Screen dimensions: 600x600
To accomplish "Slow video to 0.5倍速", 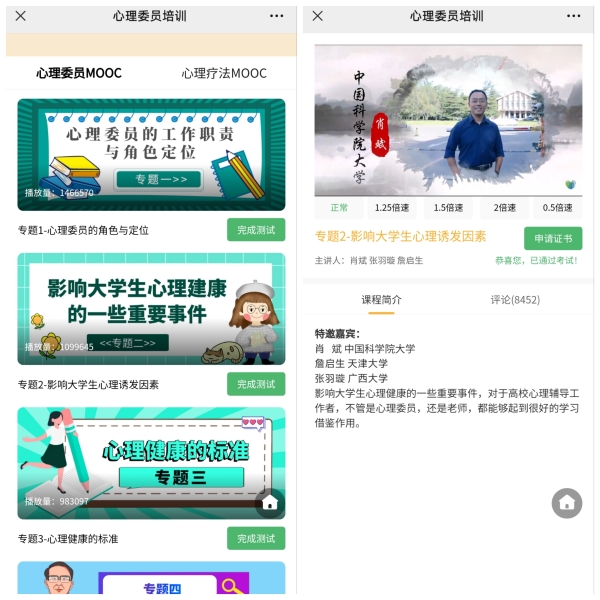I will (557, 208).
